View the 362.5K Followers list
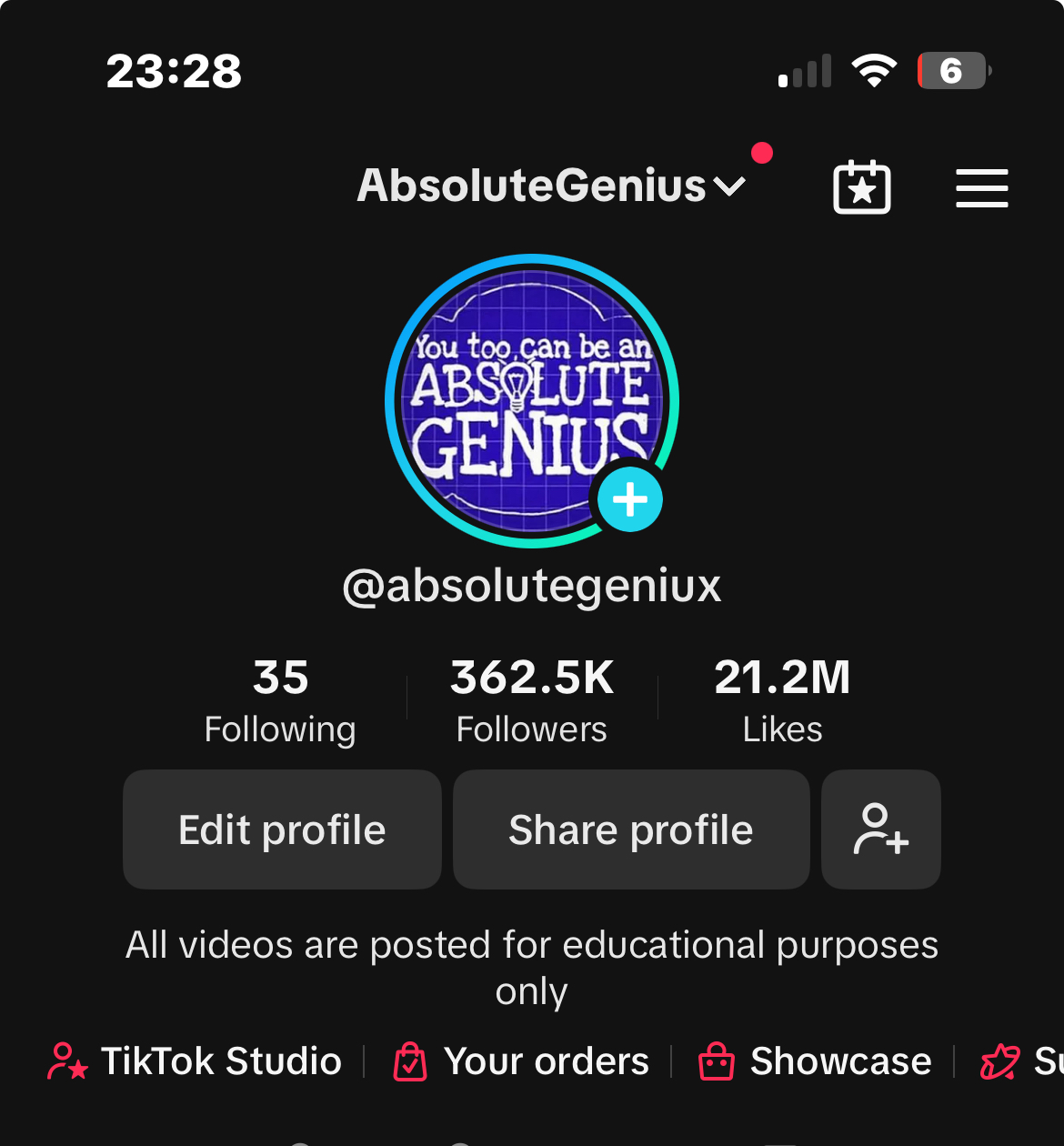The height and width of the screenshot is (1146, 1064). pos(532,700)
